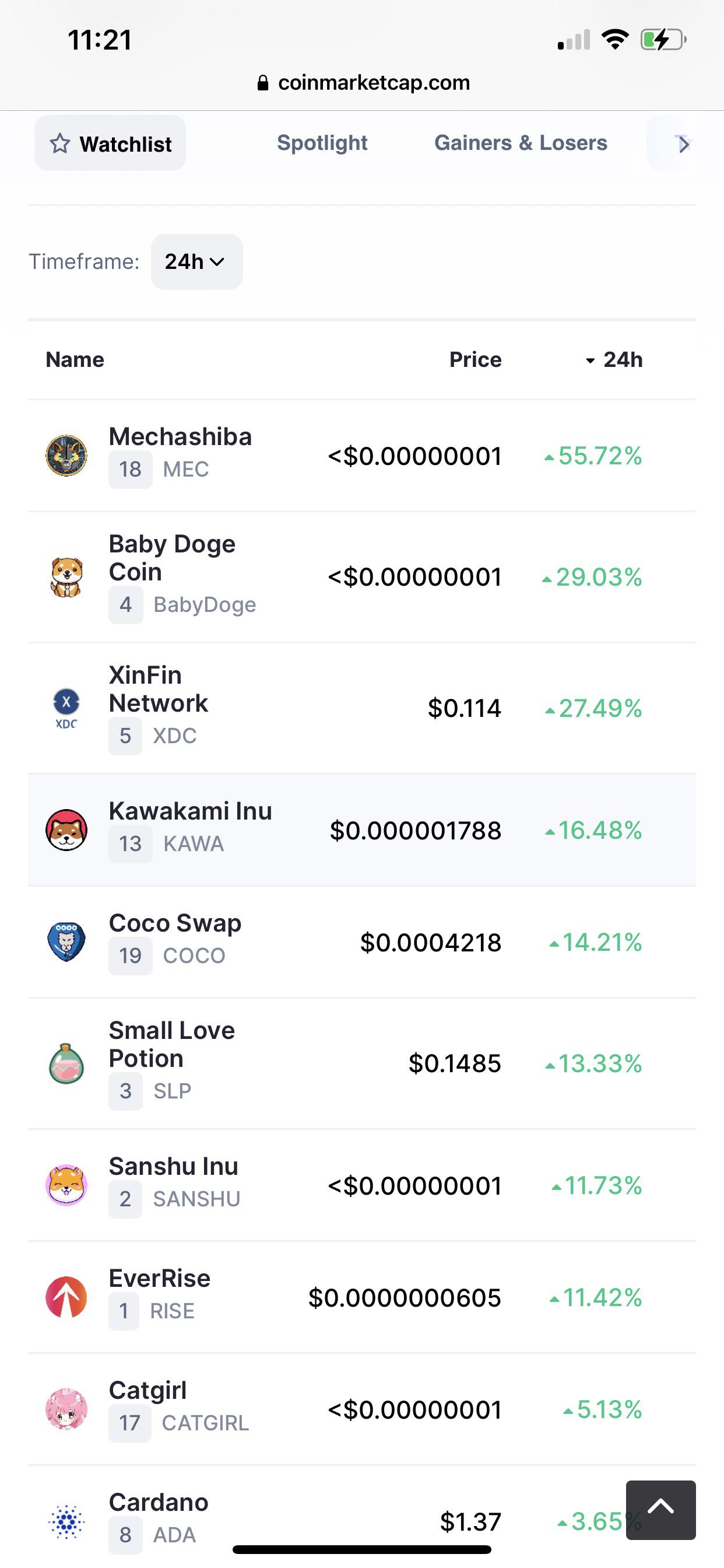Toggle sort direction on 24h column
Image resolution: width=724 pixels, height=1568 pixels.
pos(623,359)
